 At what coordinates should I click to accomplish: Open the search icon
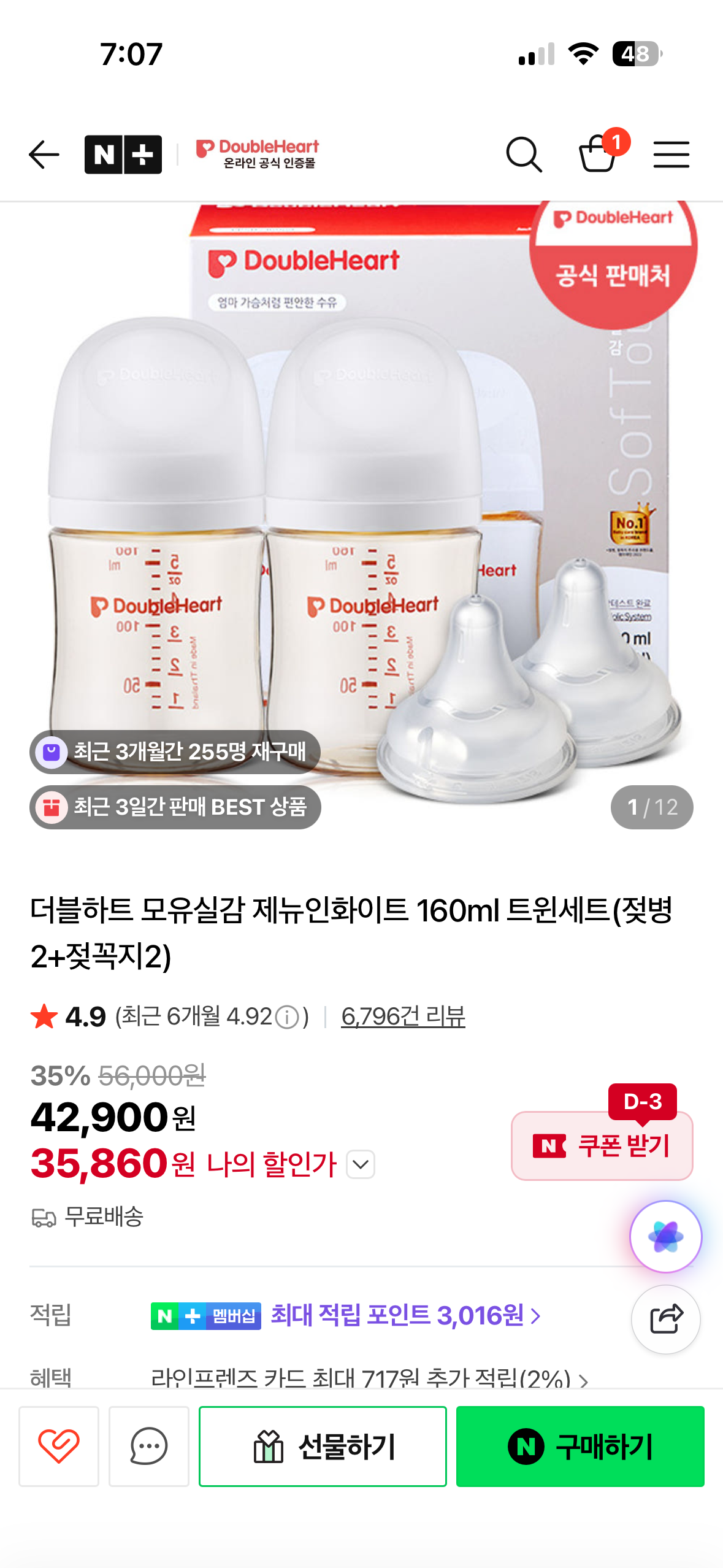(524, 155)
